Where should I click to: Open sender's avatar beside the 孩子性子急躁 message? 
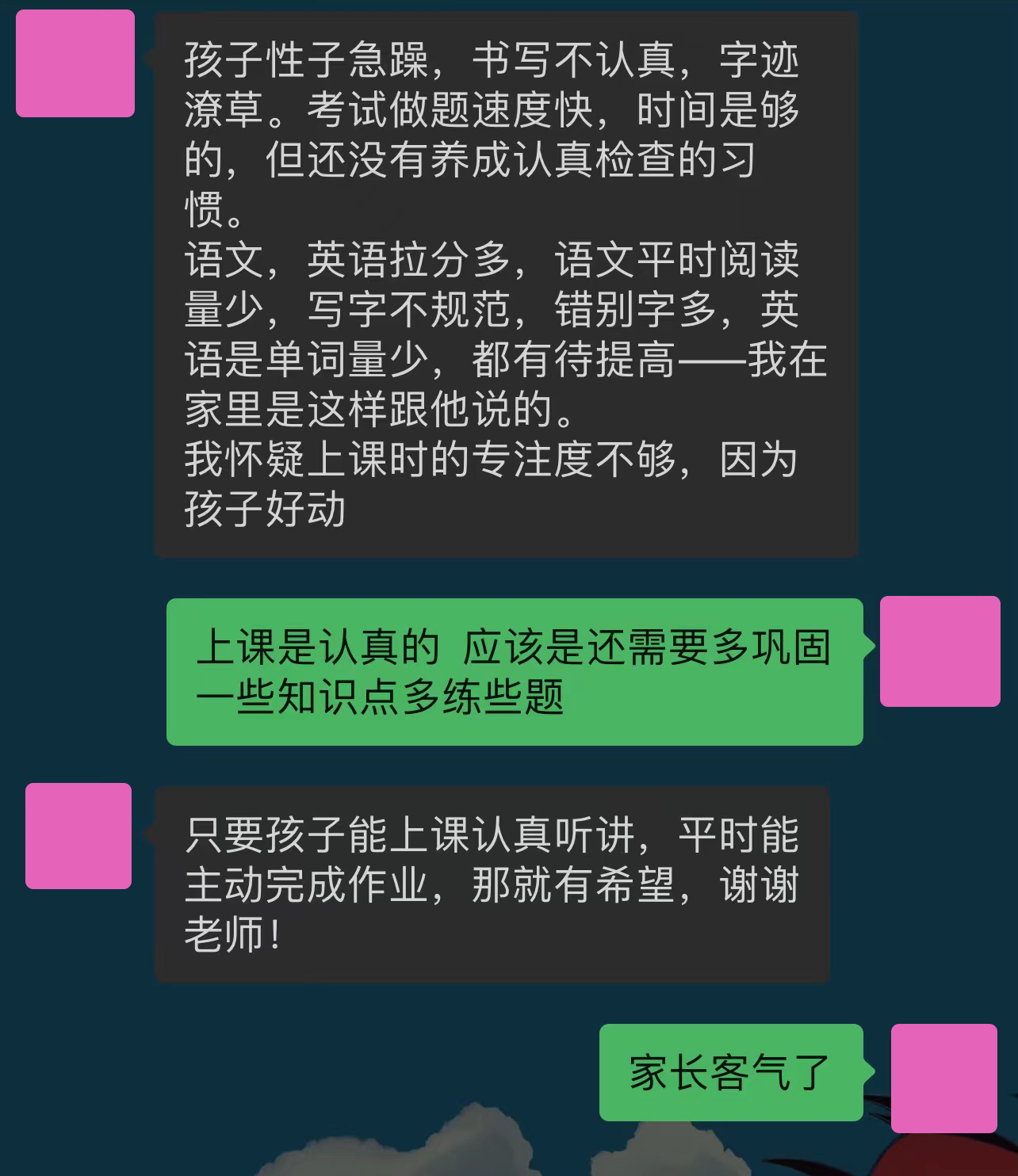75,63
